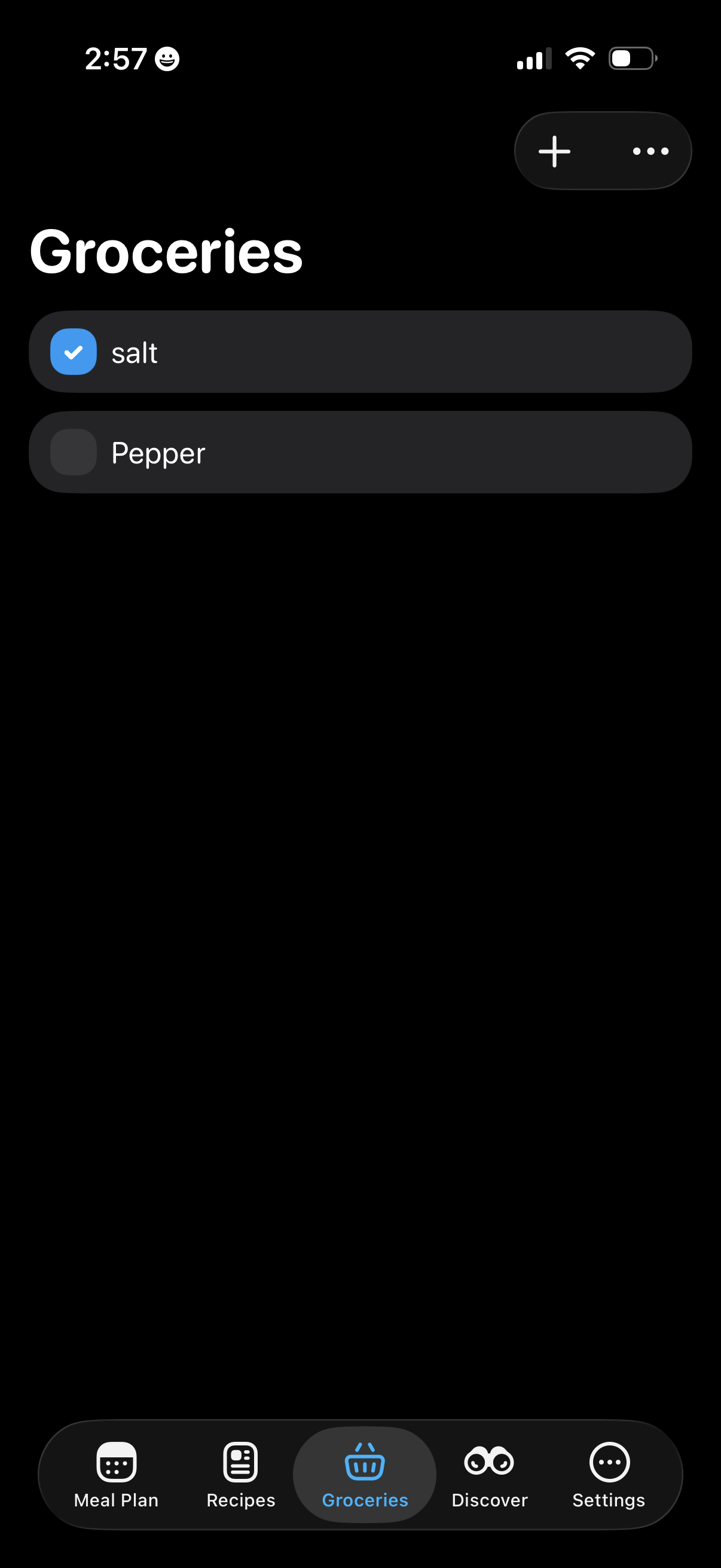Add a new grocery item
Image resolution: width=721 pixels, height=1568 pixels.
point(554,151)
